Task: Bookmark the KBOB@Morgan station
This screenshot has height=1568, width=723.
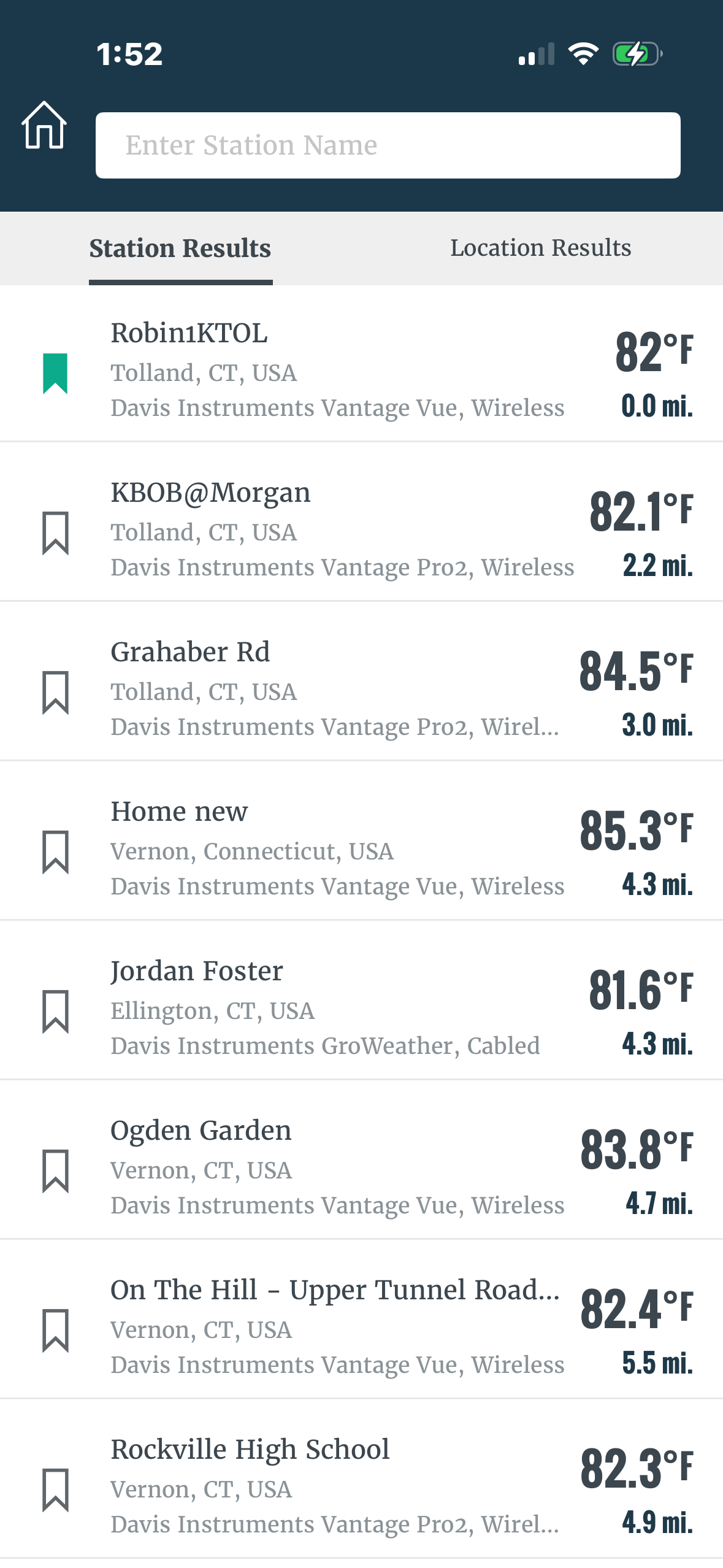Action: coord(55,532)
